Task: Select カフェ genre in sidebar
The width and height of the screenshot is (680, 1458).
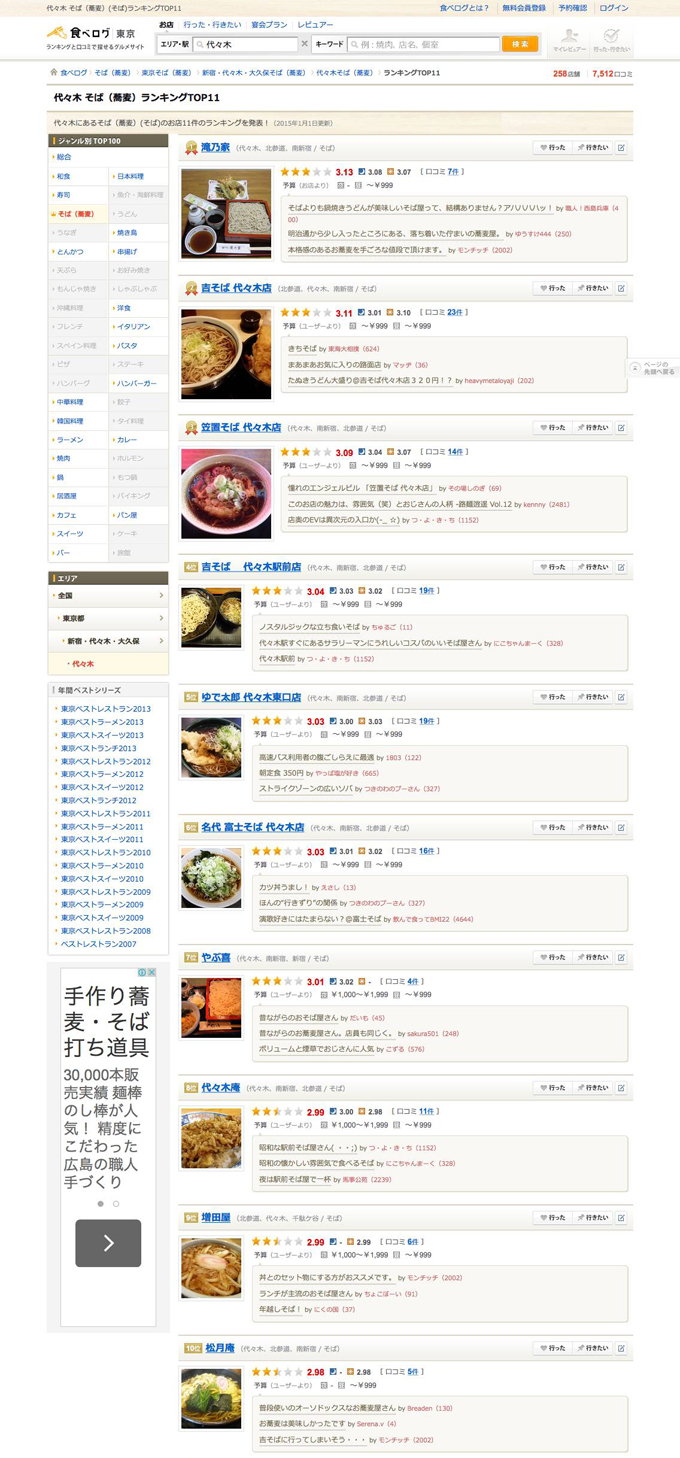Action: click(x=68, y=515)
